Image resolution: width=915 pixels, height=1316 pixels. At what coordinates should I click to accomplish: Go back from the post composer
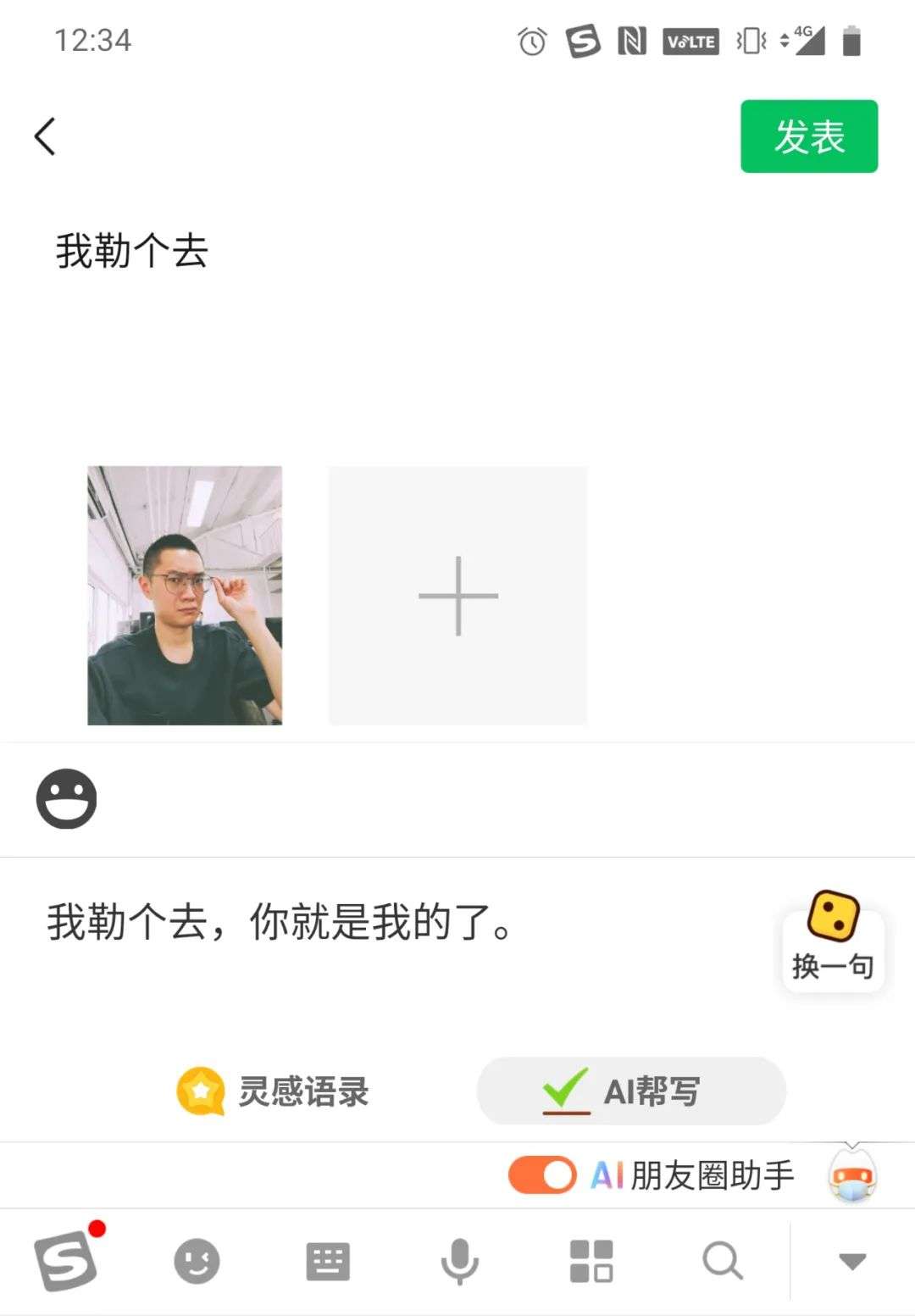(46, 136)
